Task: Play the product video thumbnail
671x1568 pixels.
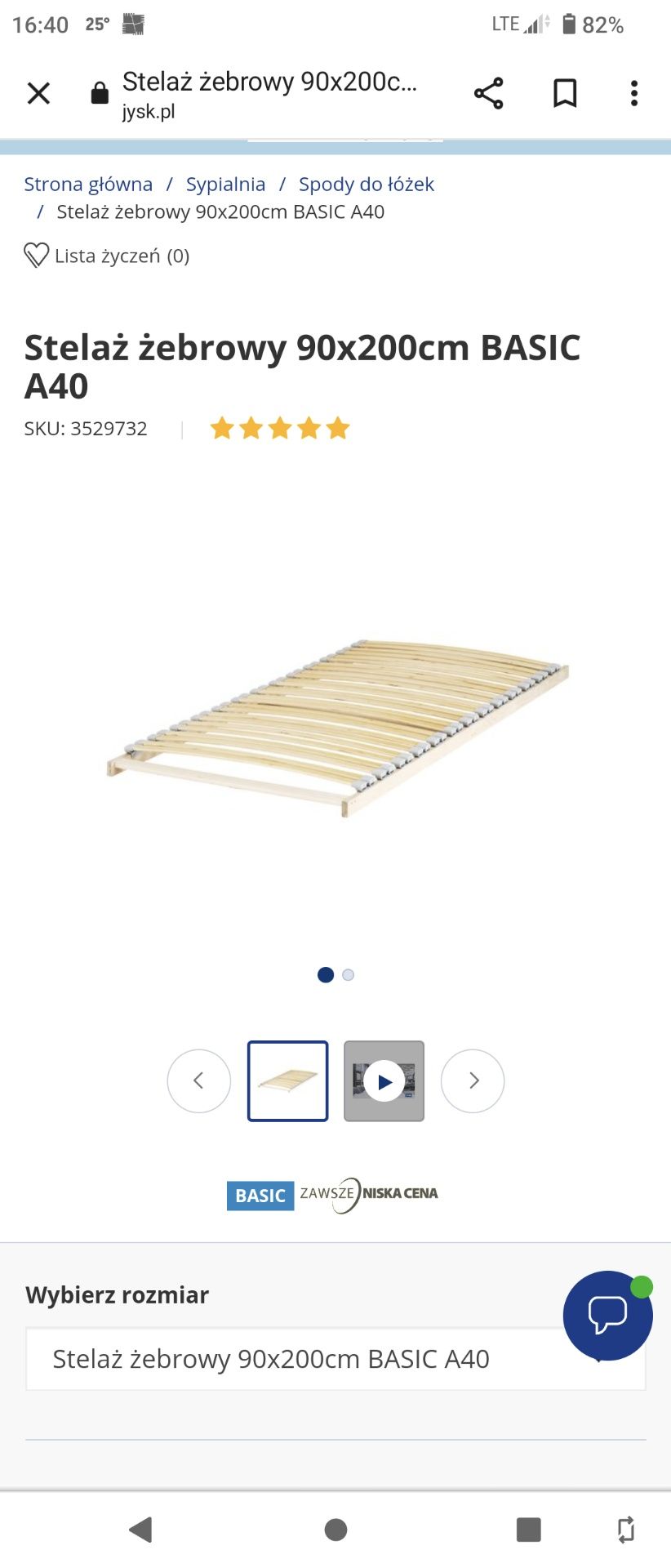Action: [384, 1080]
